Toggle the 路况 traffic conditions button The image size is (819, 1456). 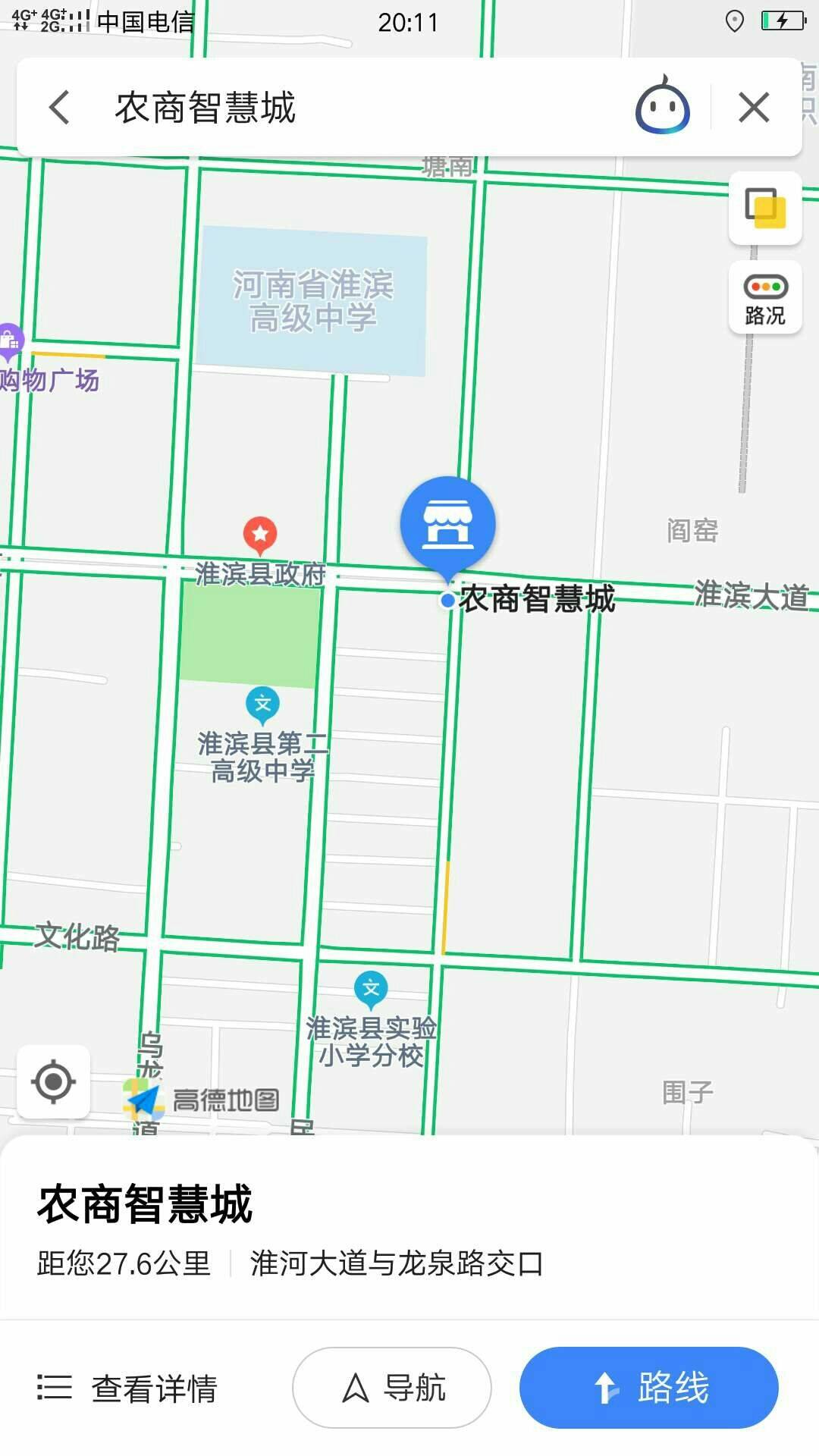[765, 297]
